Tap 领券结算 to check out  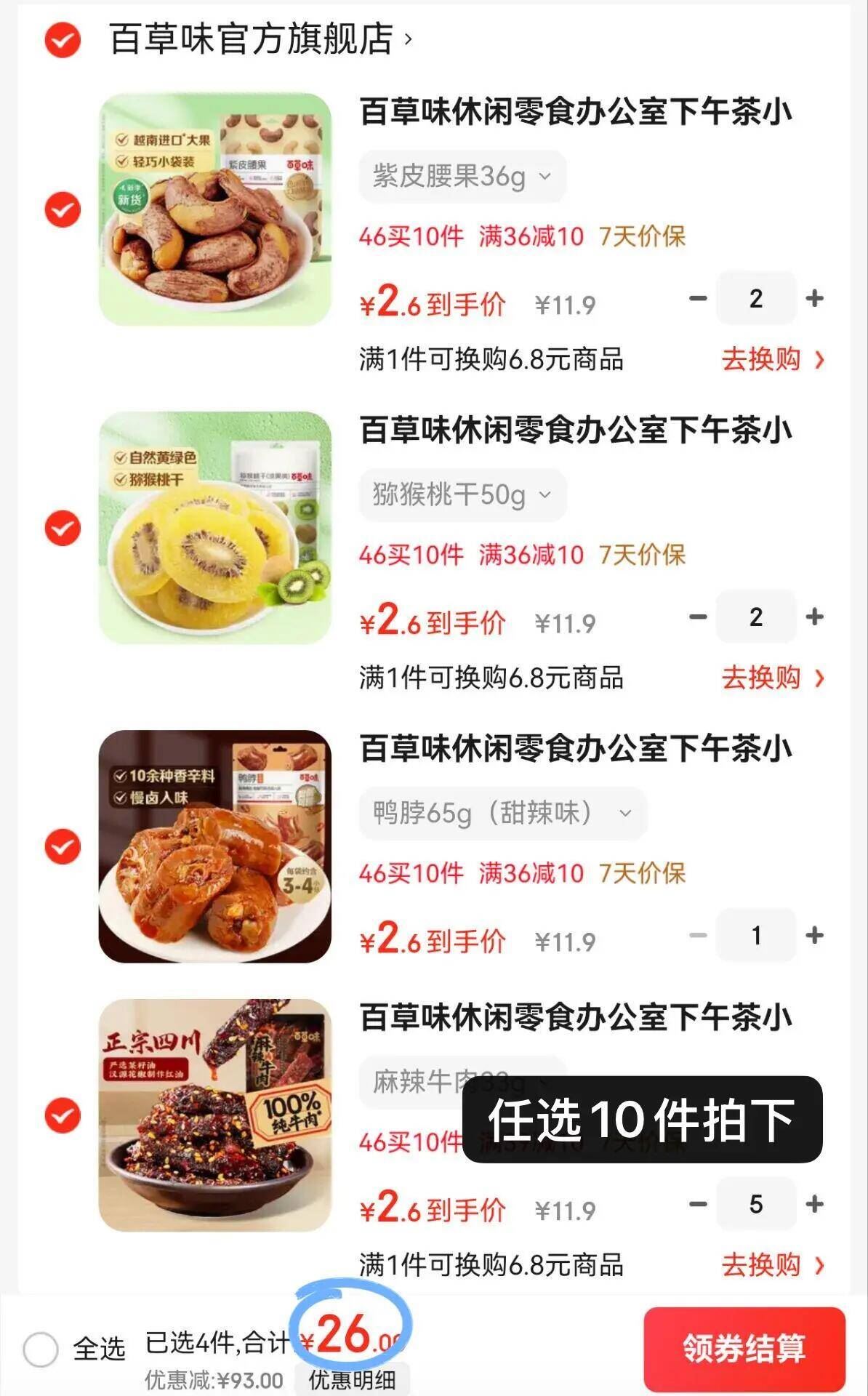744,1349
